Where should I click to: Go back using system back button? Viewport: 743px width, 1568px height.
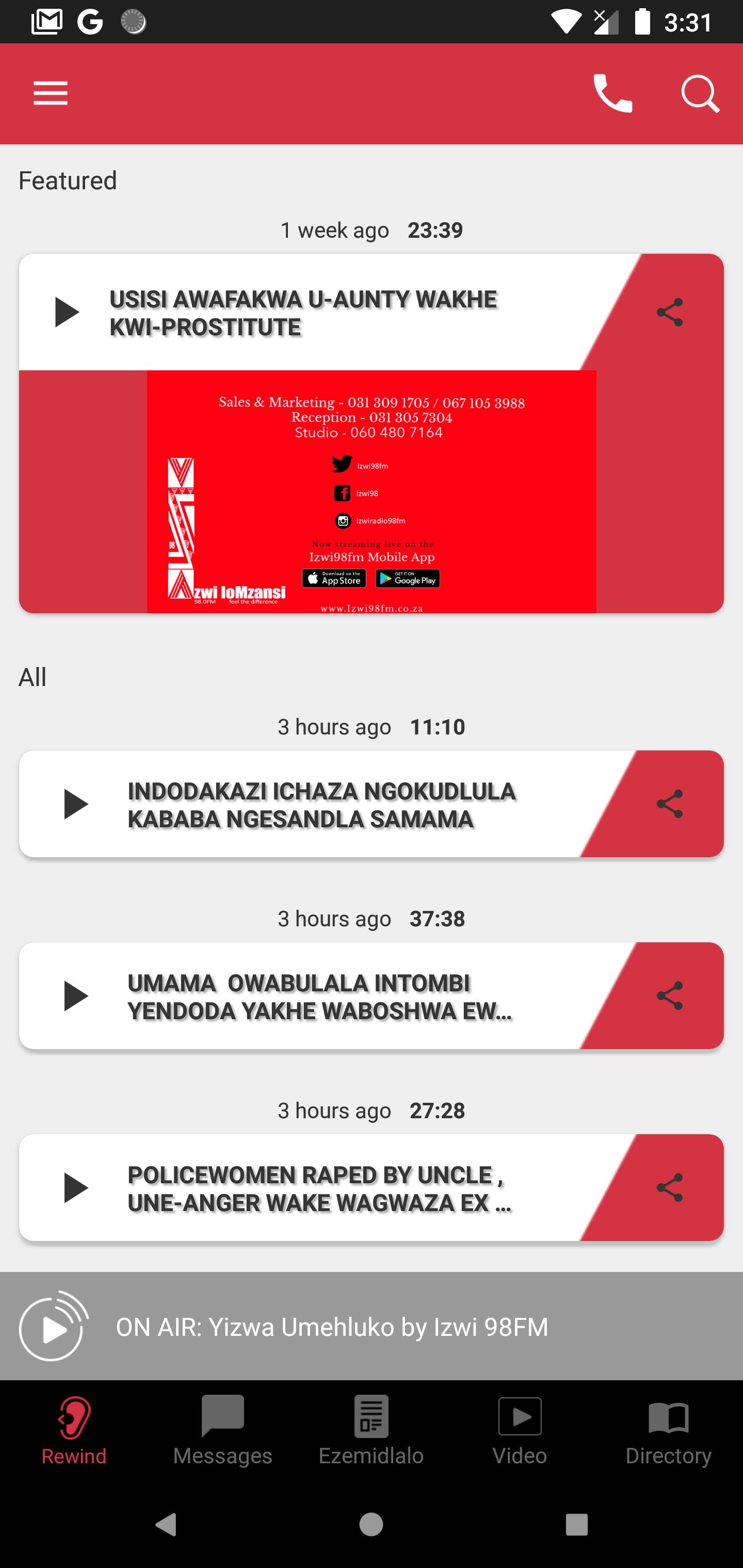(x=166, y=1524)
